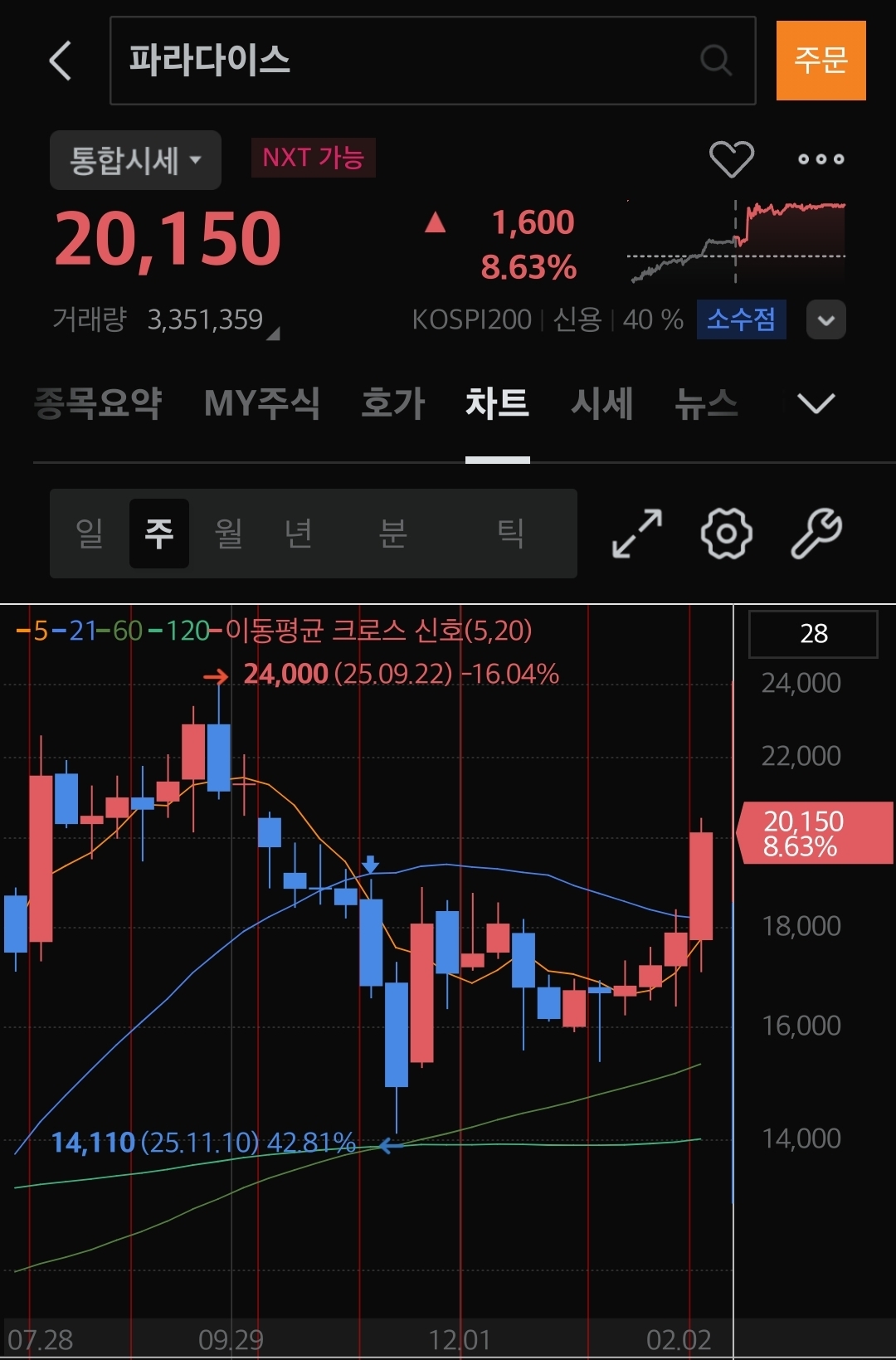View the 뉴스 tab
This screenshot has height=1360, width=896.
(x=706, y=404)
